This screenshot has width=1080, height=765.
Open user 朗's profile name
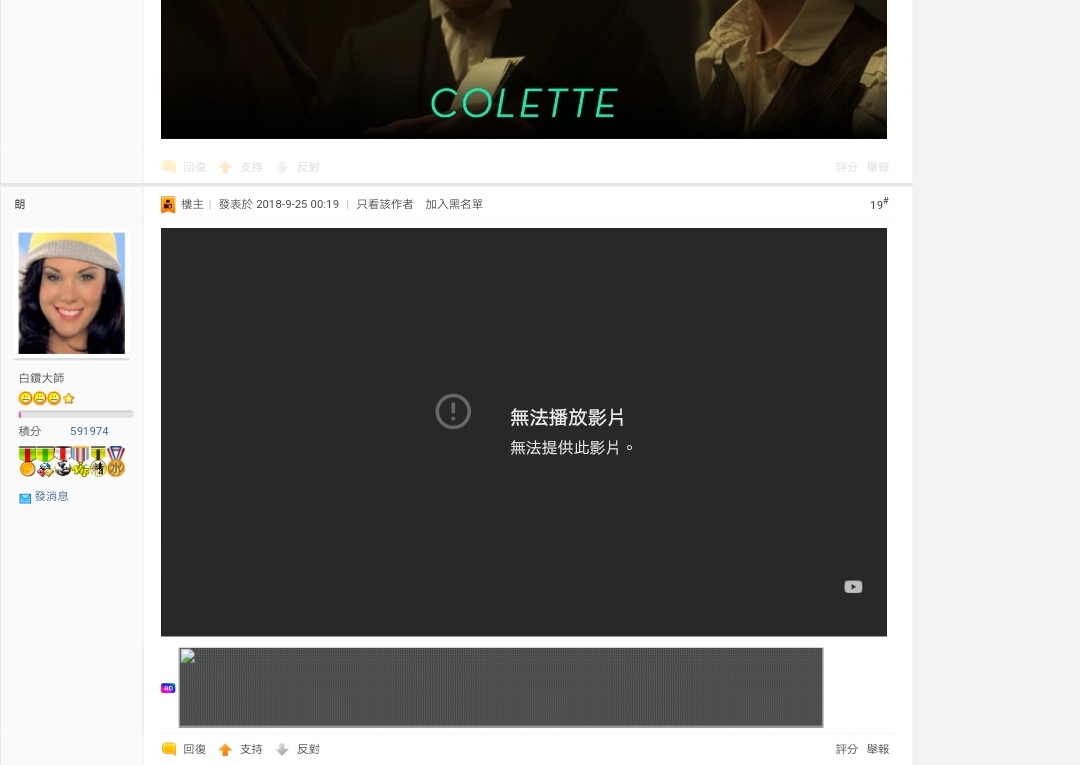20,204
